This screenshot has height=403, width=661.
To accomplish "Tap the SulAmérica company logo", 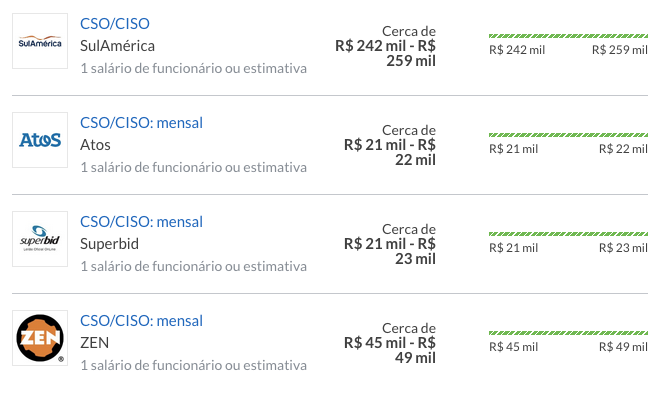I will point(40,41).
